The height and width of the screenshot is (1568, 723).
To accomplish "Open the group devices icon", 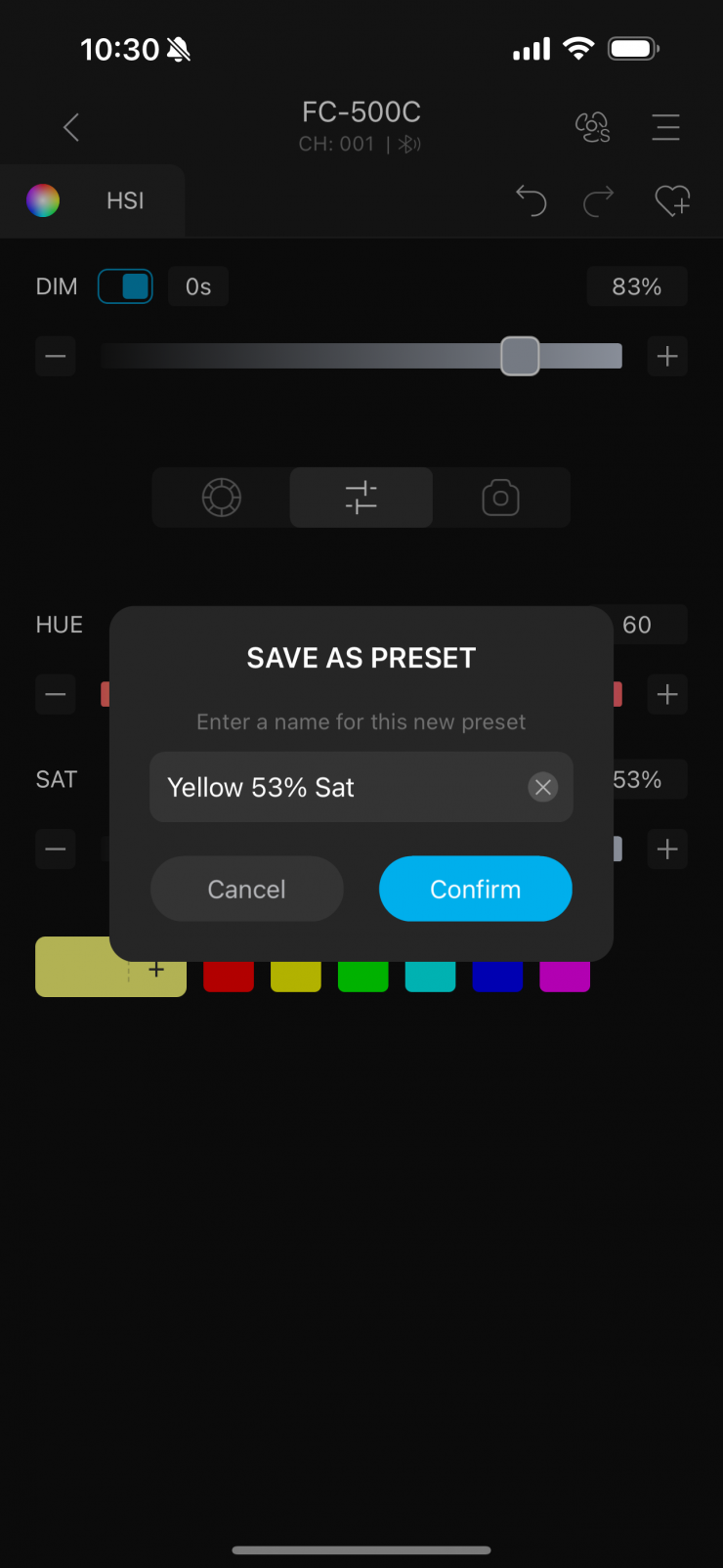I will (x=592, y=127).
